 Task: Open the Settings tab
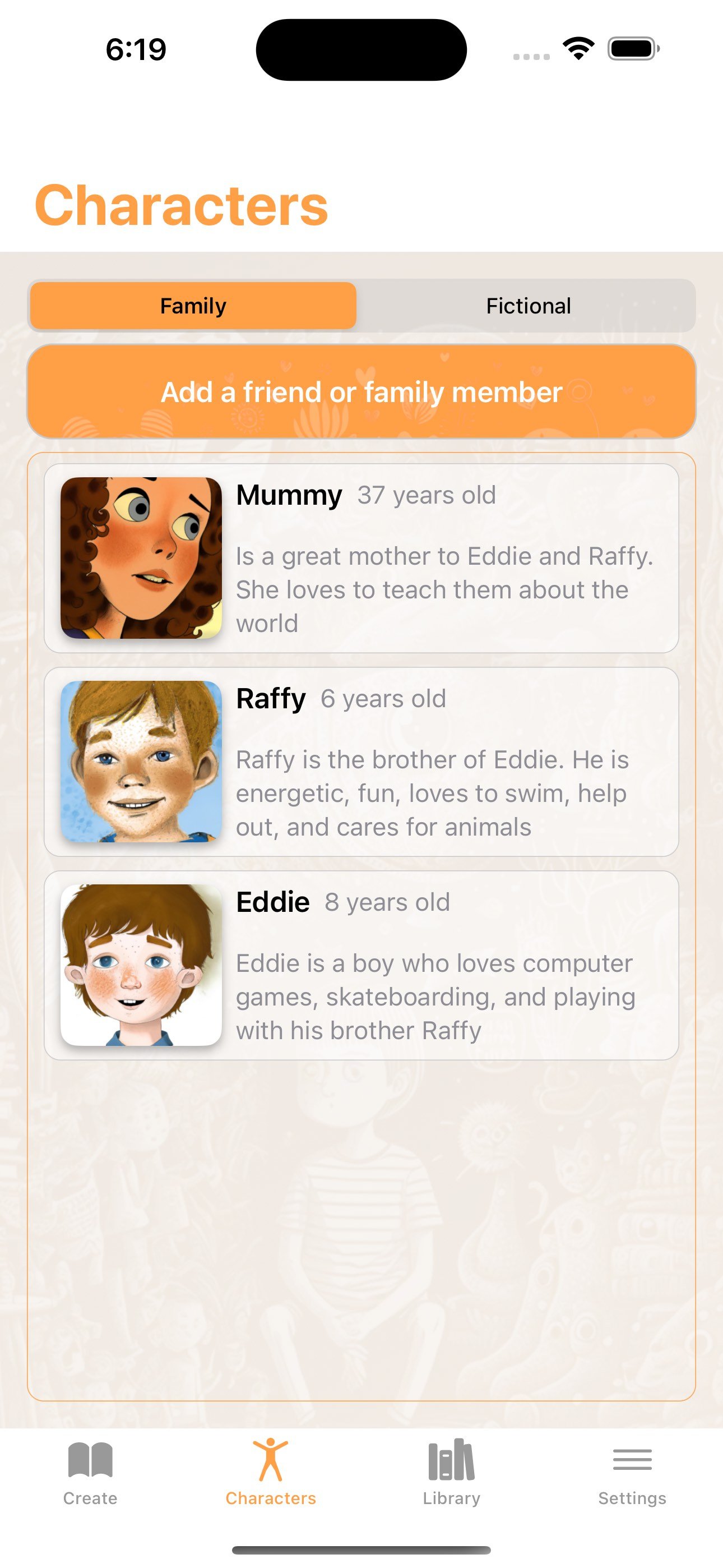632,1471
